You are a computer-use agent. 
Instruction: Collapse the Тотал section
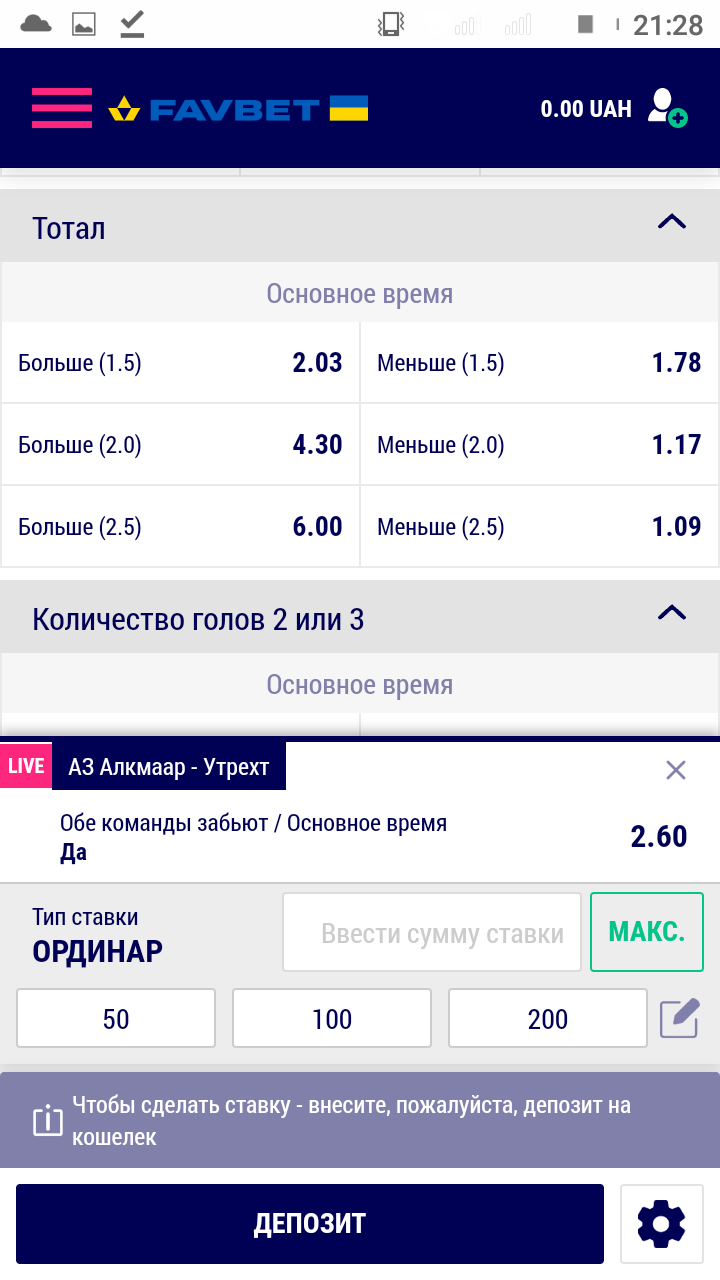tap(670, 222)
